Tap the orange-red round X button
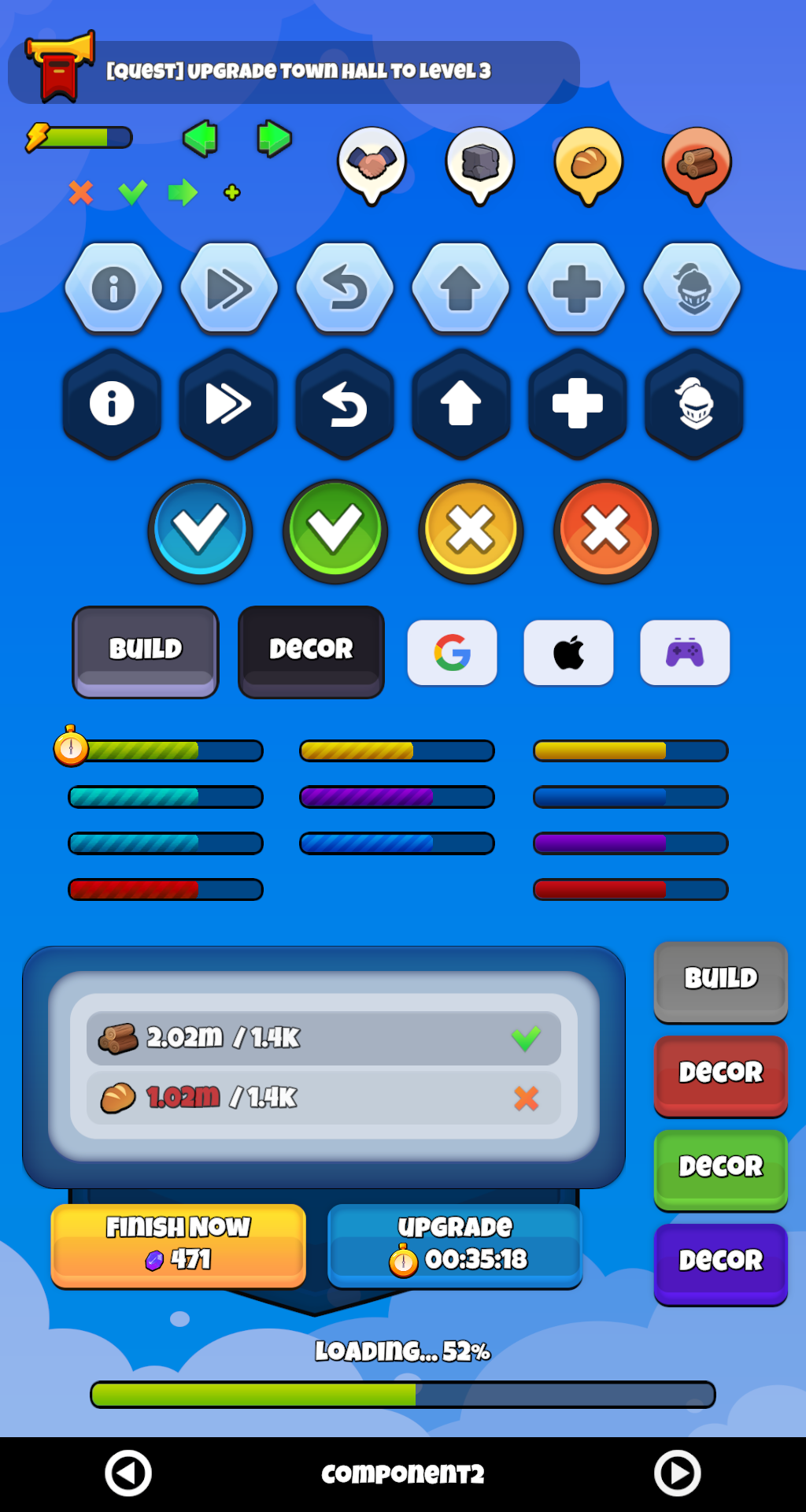The image size is (806, 1512). pos(606,531)
